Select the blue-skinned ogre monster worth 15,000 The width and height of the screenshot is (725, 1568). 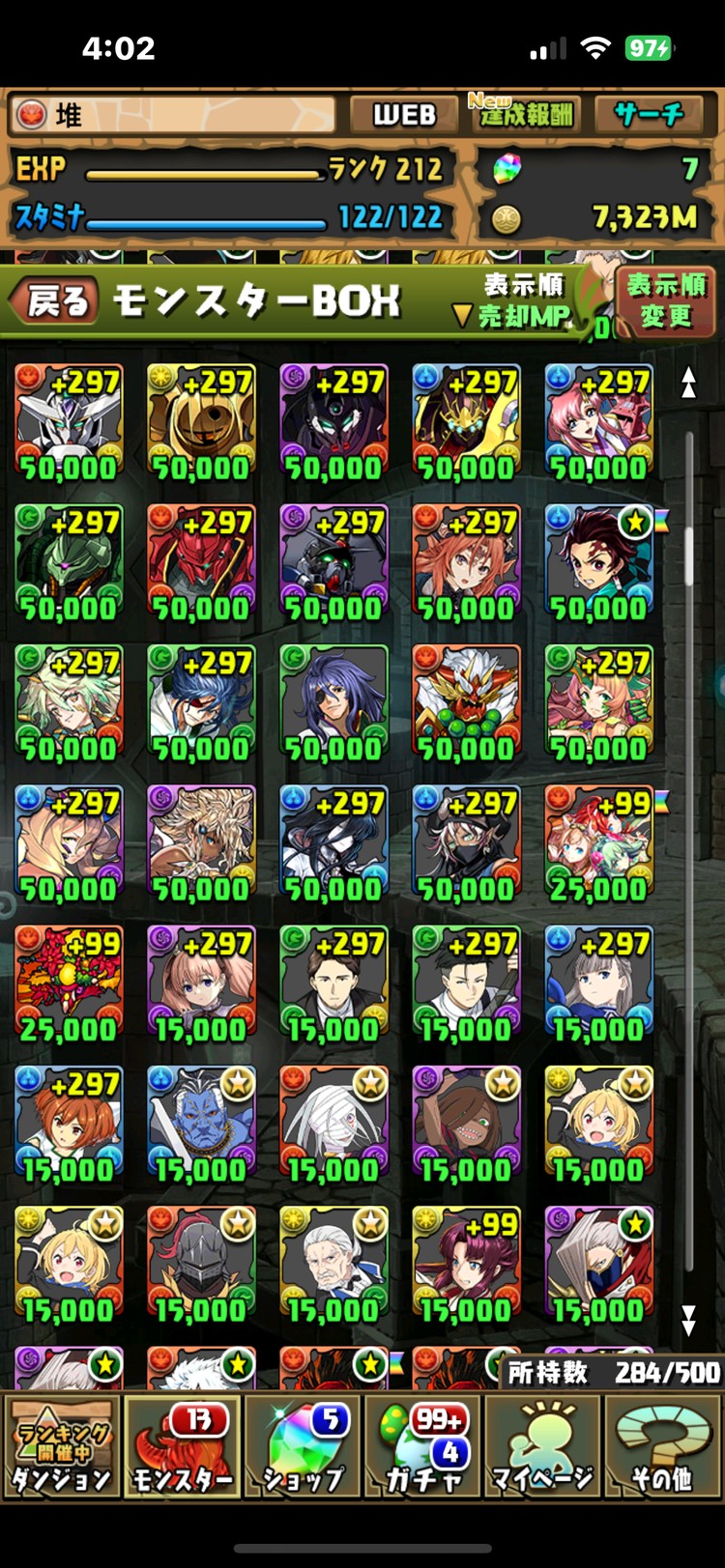point(201,1124)
